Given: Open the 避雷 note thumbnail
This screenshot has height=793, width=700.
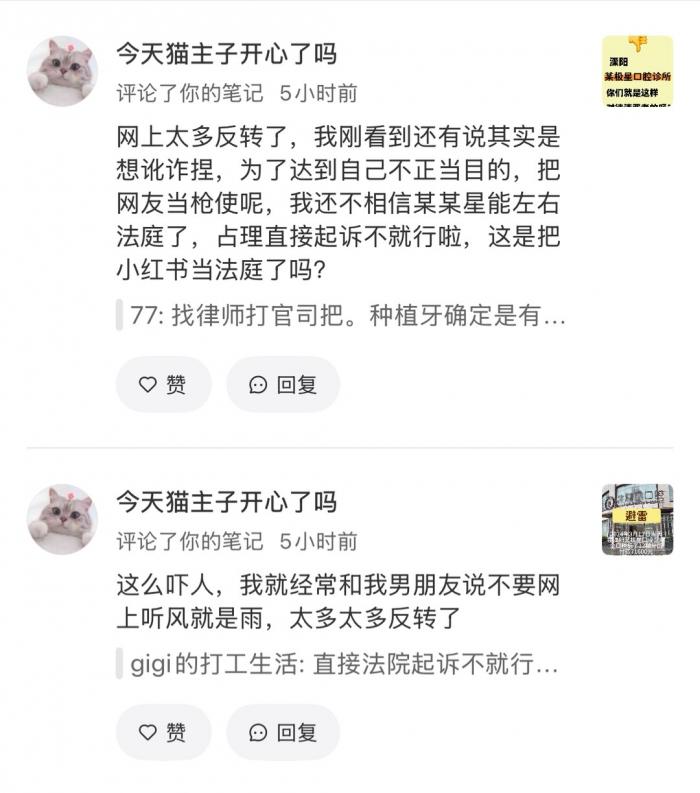Looking at the screenshot, I should tap(637, 520).
